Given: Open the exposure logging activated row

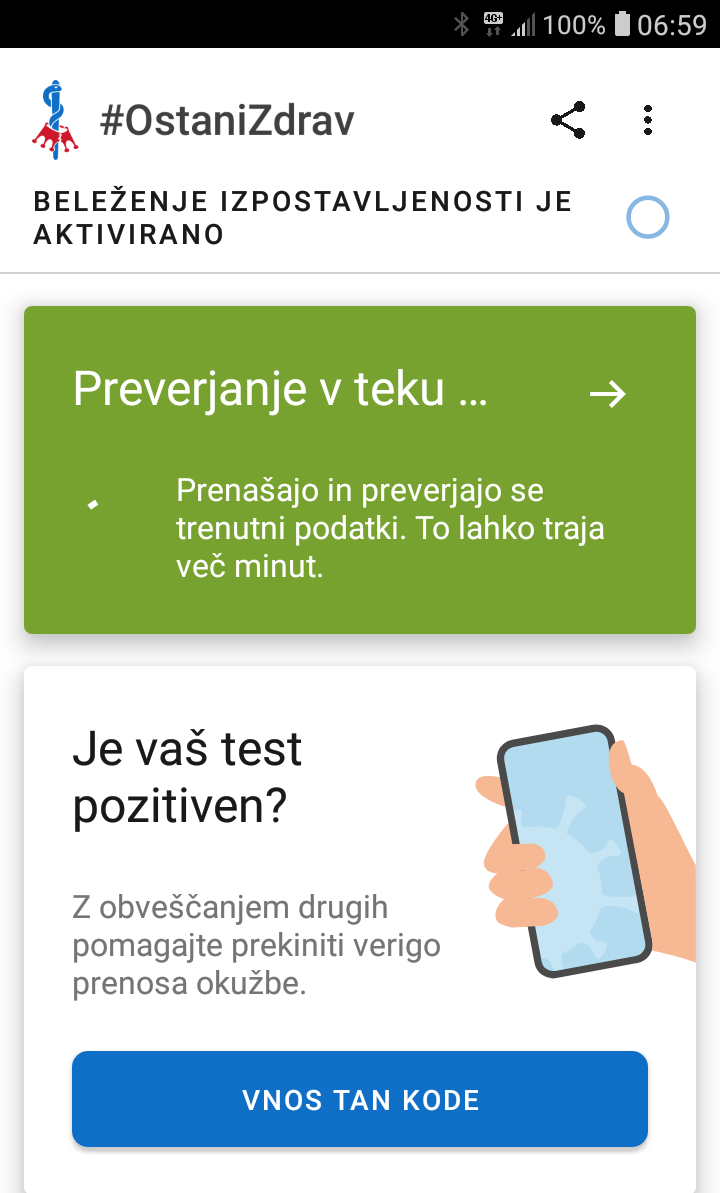Looking at the screenshot, I should pyautogui.click(x=360, y=218).
